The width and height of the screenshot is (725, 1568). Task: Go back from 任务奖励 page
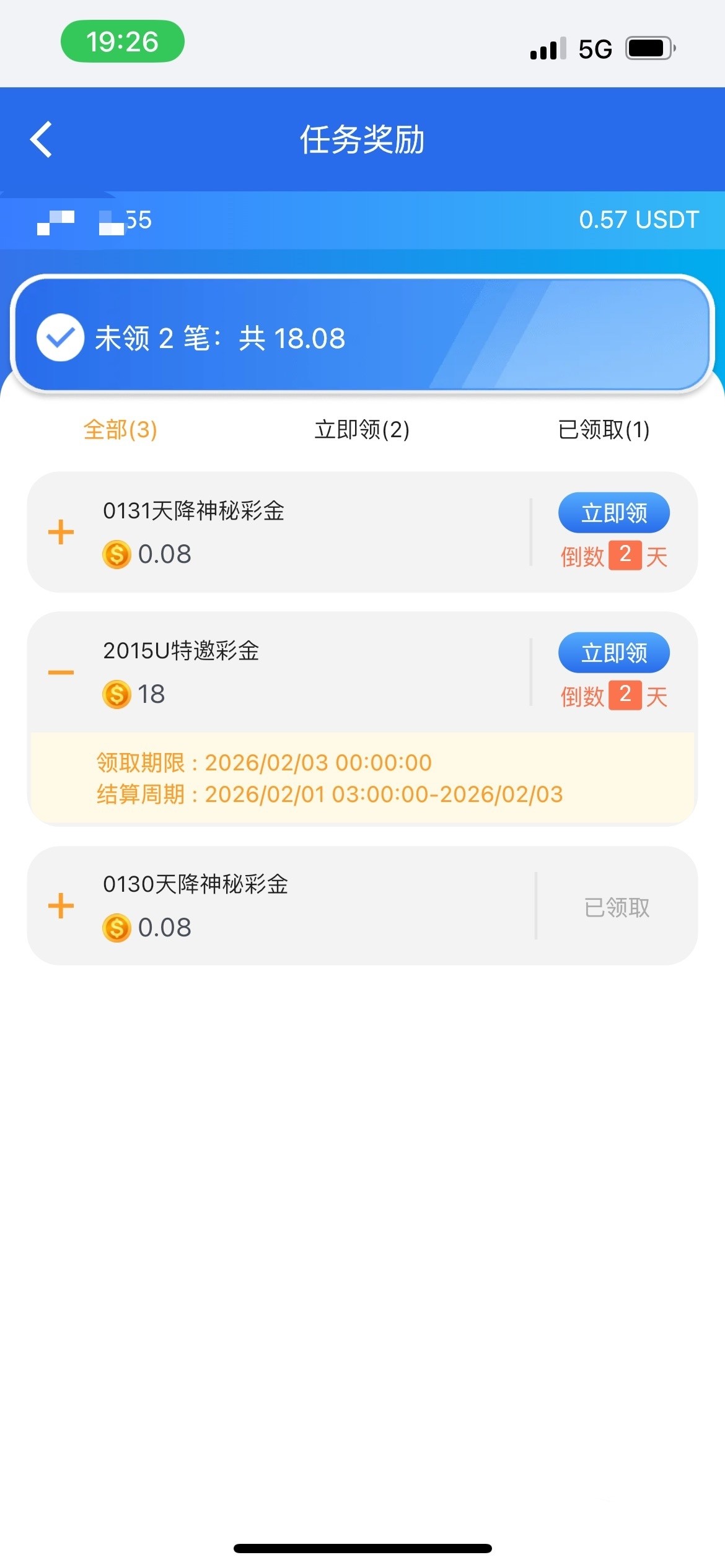click(x=41, y=139)
